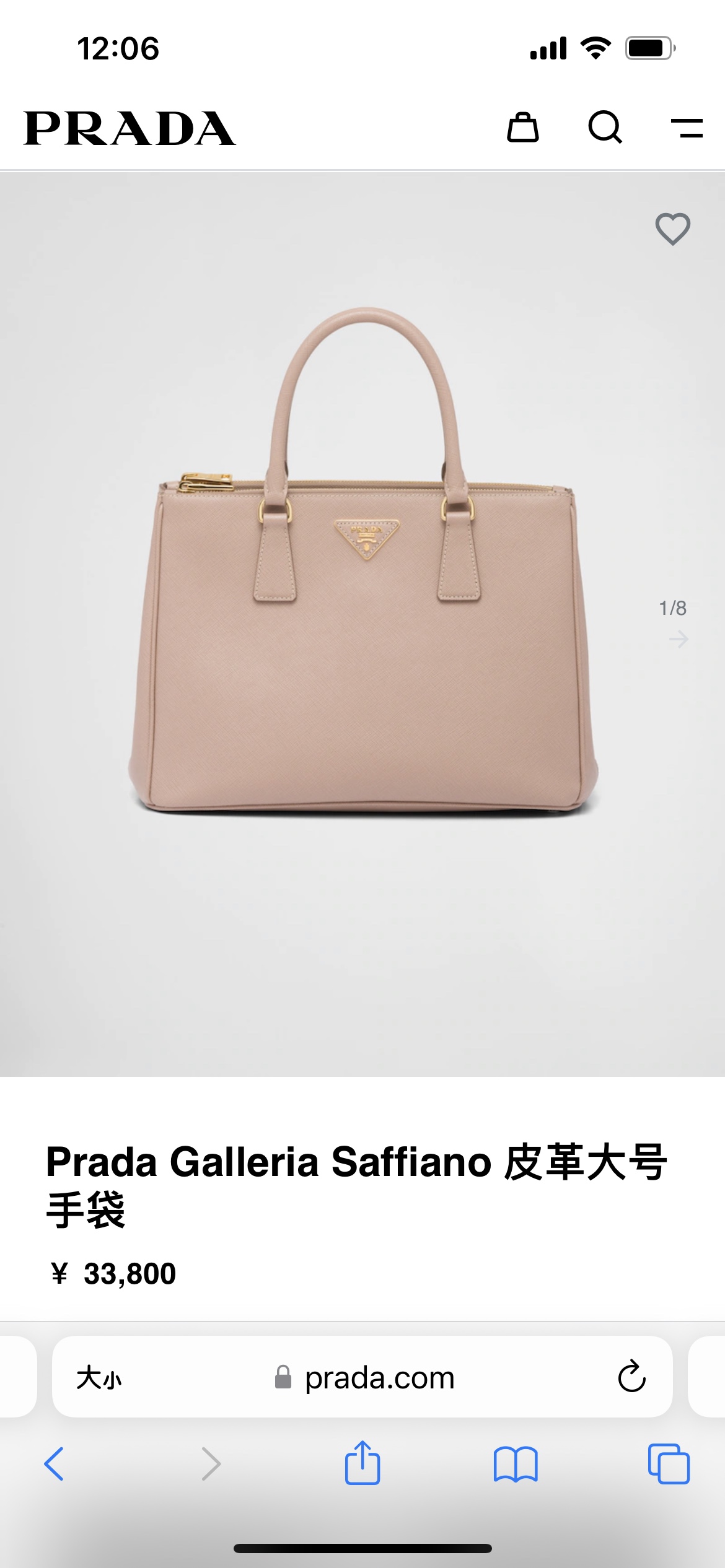Open the search icon
Image resolution: width=725 pixels, height=1568 pixels.
click(x=605, y=128)
